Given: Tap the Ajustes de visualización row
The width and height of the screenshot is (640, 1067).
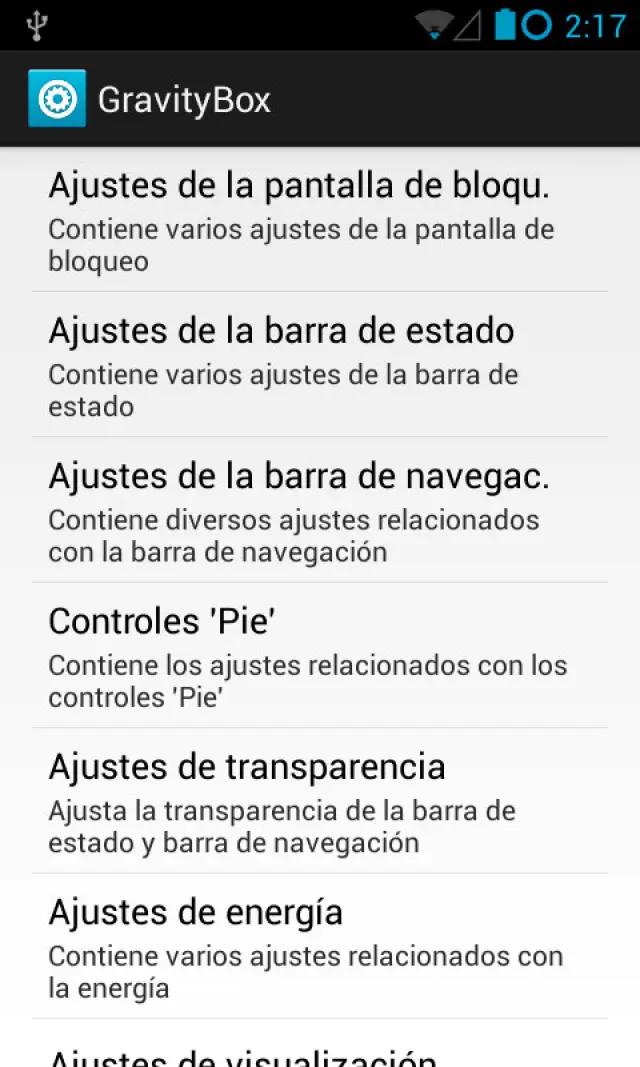Looking at the screenshot, I should 320,1052.
